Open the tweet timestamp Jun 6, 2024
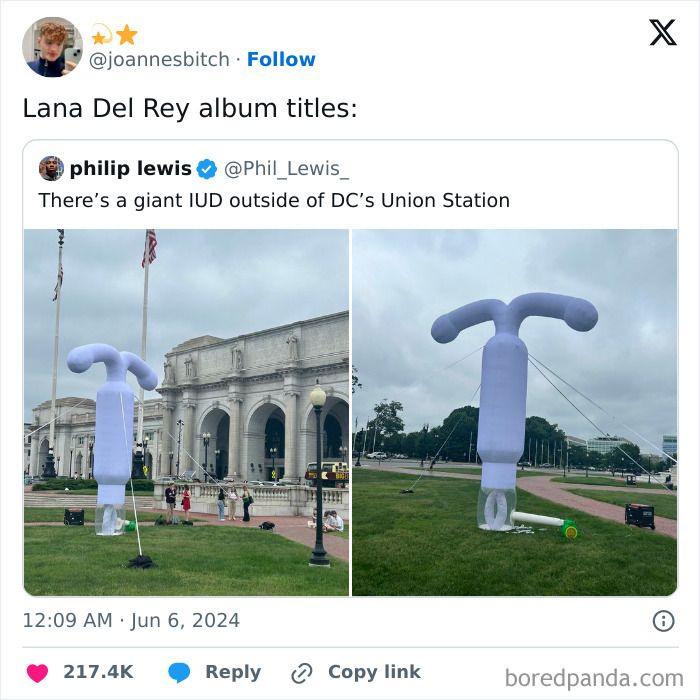Screen dimensions: 700x700 point(131,621)
